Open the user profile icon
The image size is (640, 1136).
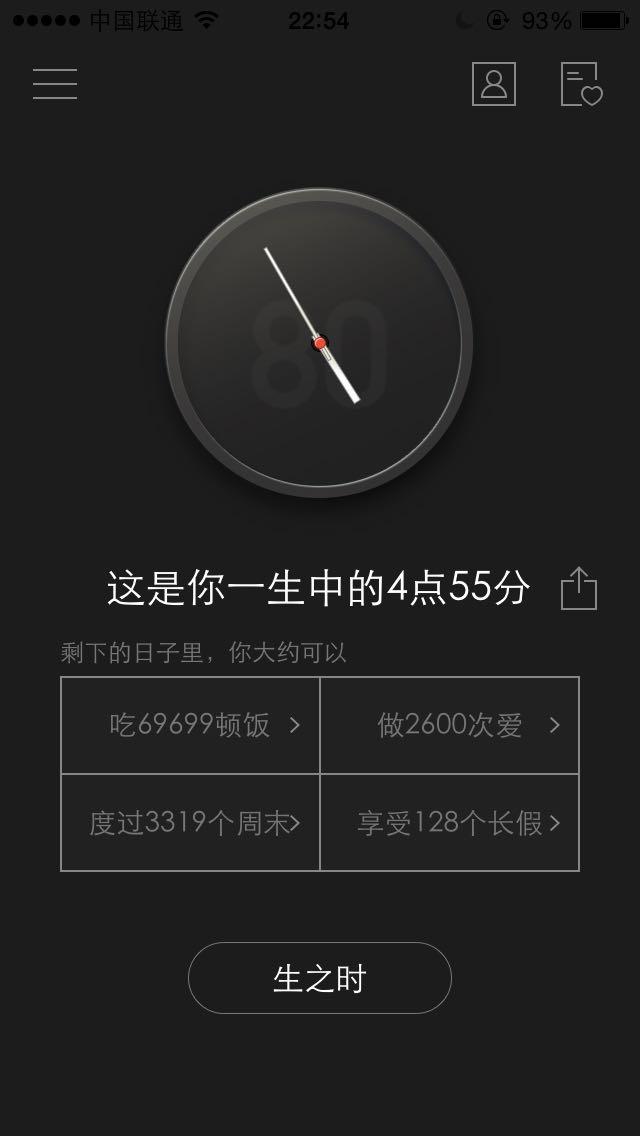[494, 84]
